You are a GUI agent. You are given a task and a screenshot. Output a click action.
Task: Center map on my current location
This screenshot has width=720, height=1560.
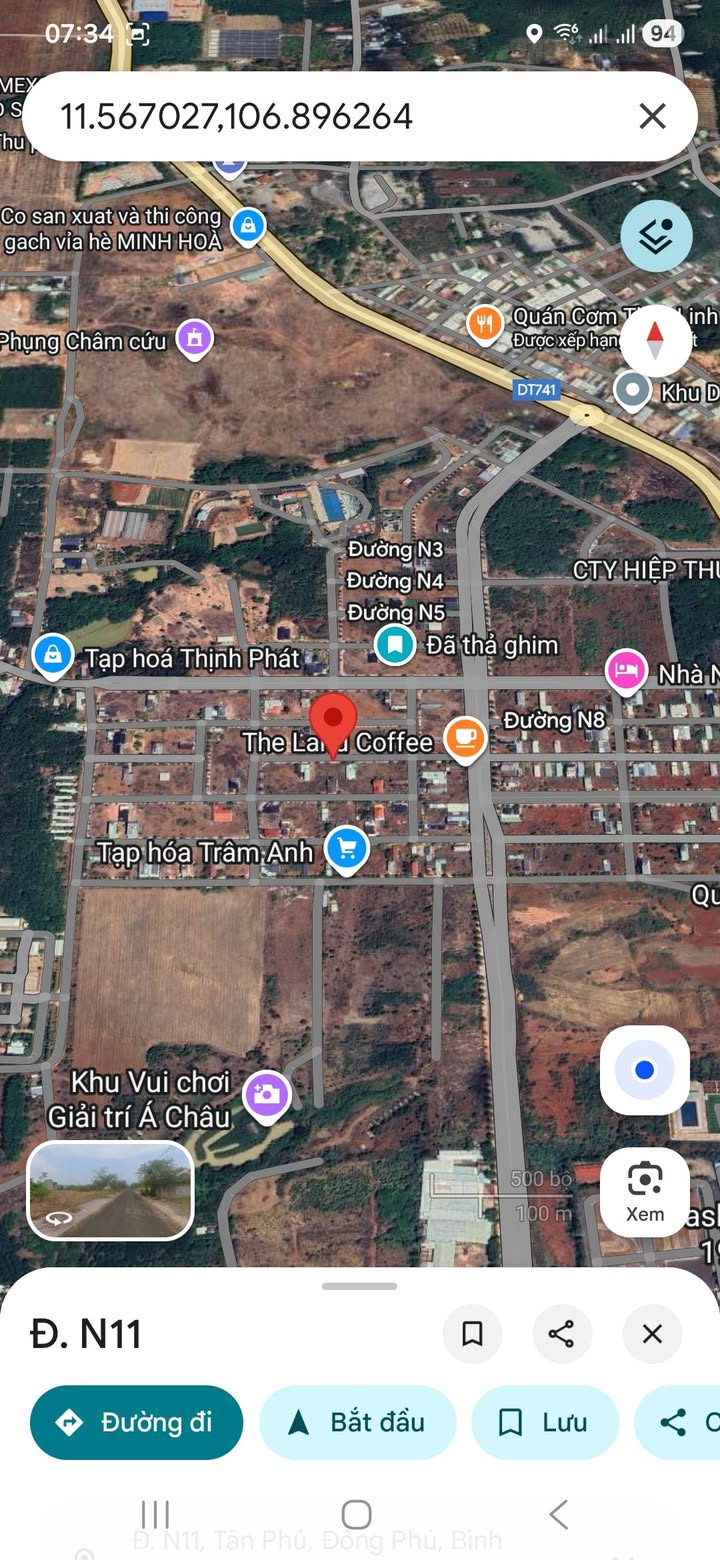point(644,1070)
